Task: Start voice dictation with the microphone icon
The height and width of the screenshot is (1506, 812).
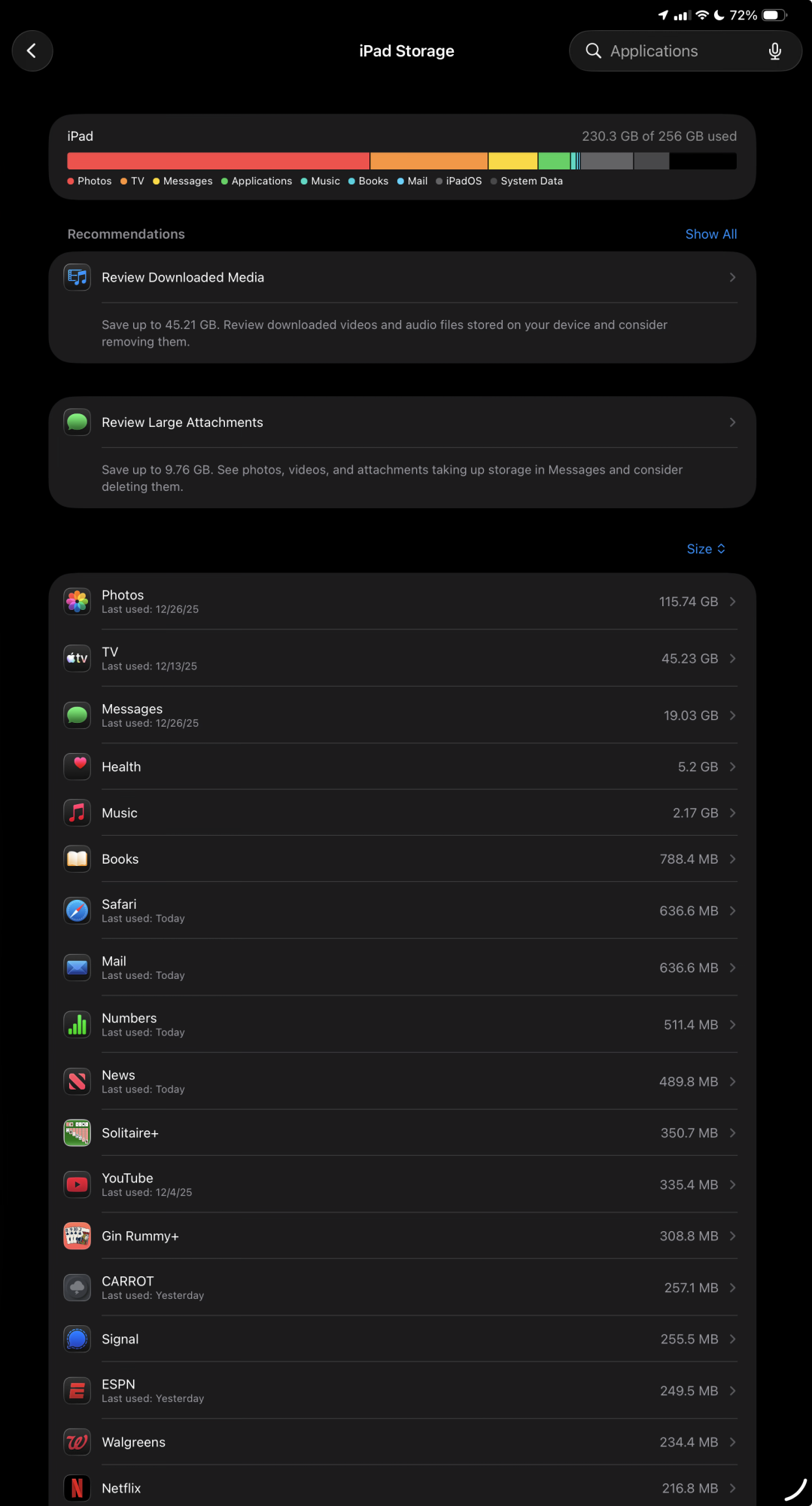Action: (x=774, y=50)
